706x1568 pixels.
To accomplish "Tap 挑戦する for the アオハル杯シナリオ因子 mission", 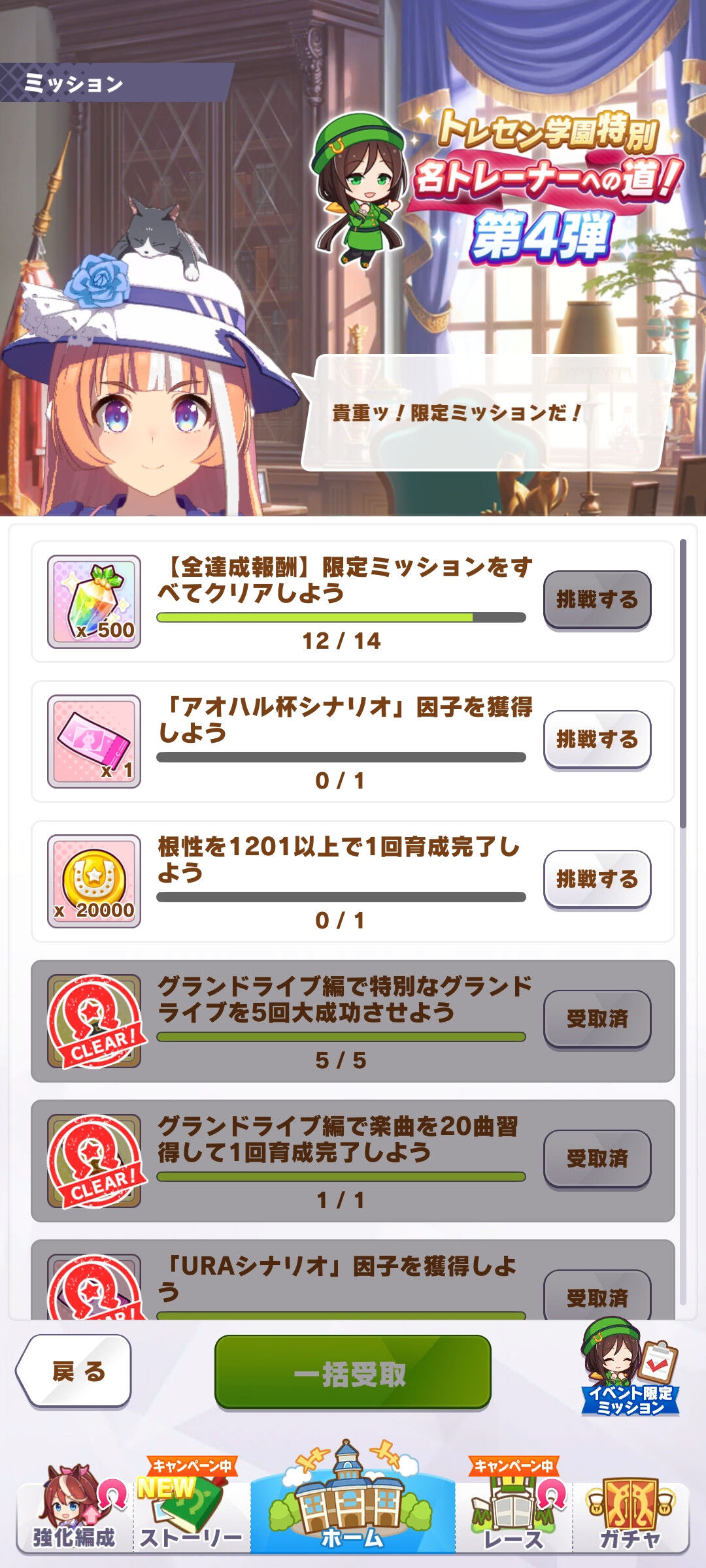I will (x=597, y=740).
